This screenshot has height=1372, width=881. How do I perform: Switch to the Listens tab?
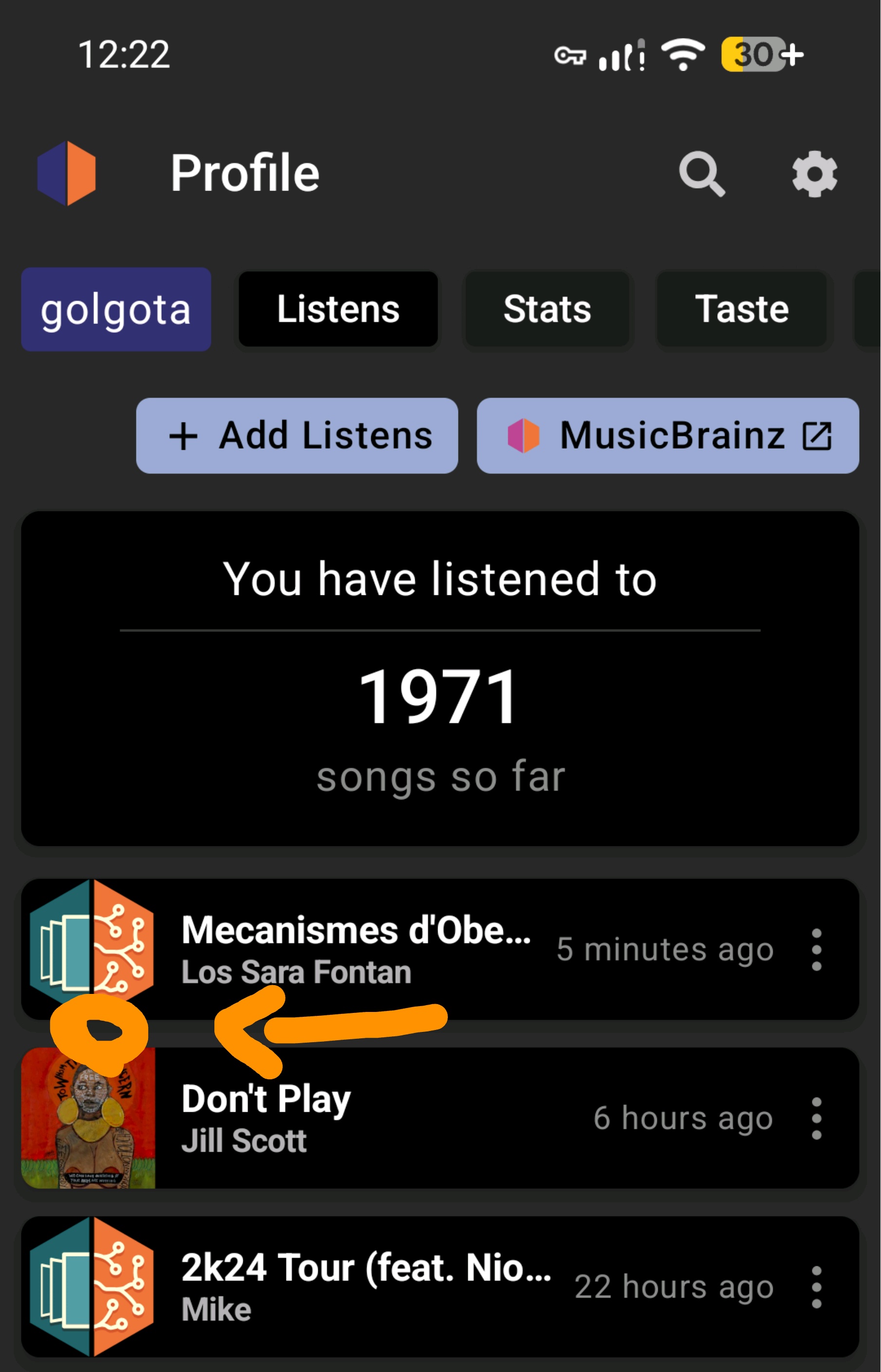point(338,309)
